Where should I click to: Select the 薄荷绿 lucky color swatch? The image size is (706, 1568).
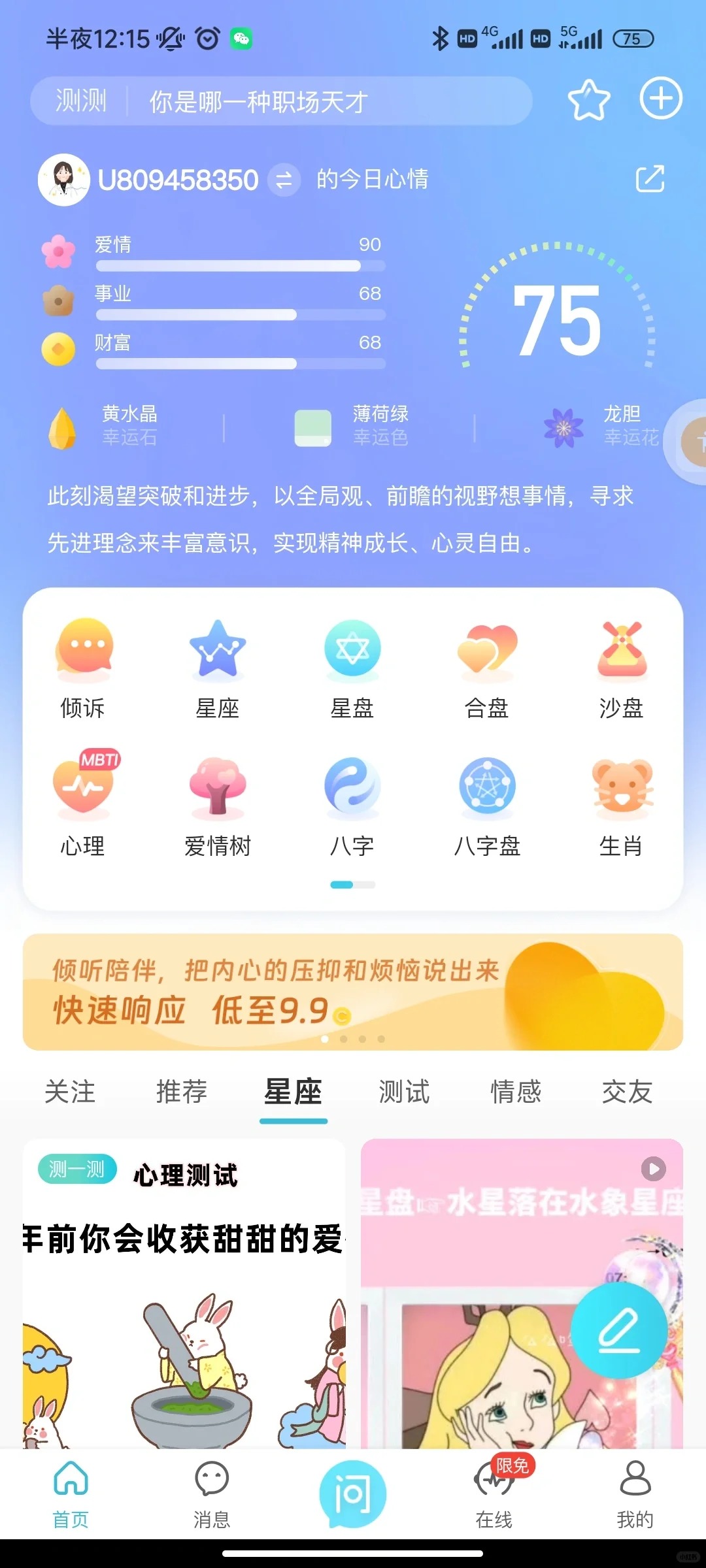312,428
